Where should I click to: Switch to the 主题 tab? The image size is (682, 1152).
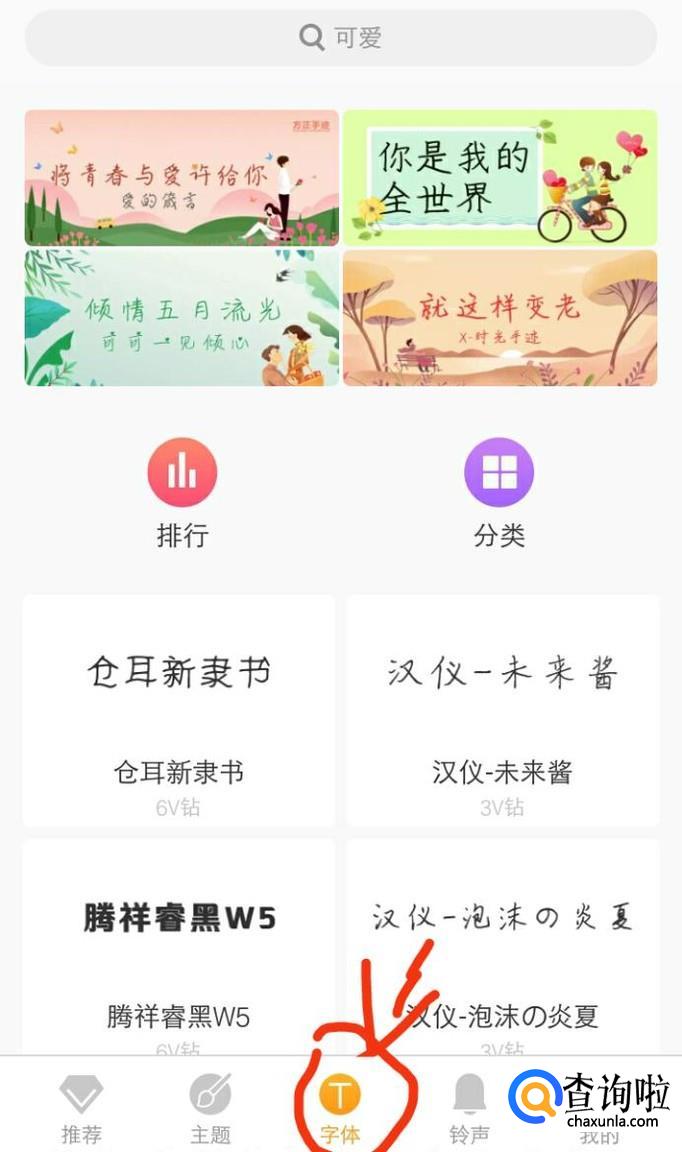(210, 1108)
